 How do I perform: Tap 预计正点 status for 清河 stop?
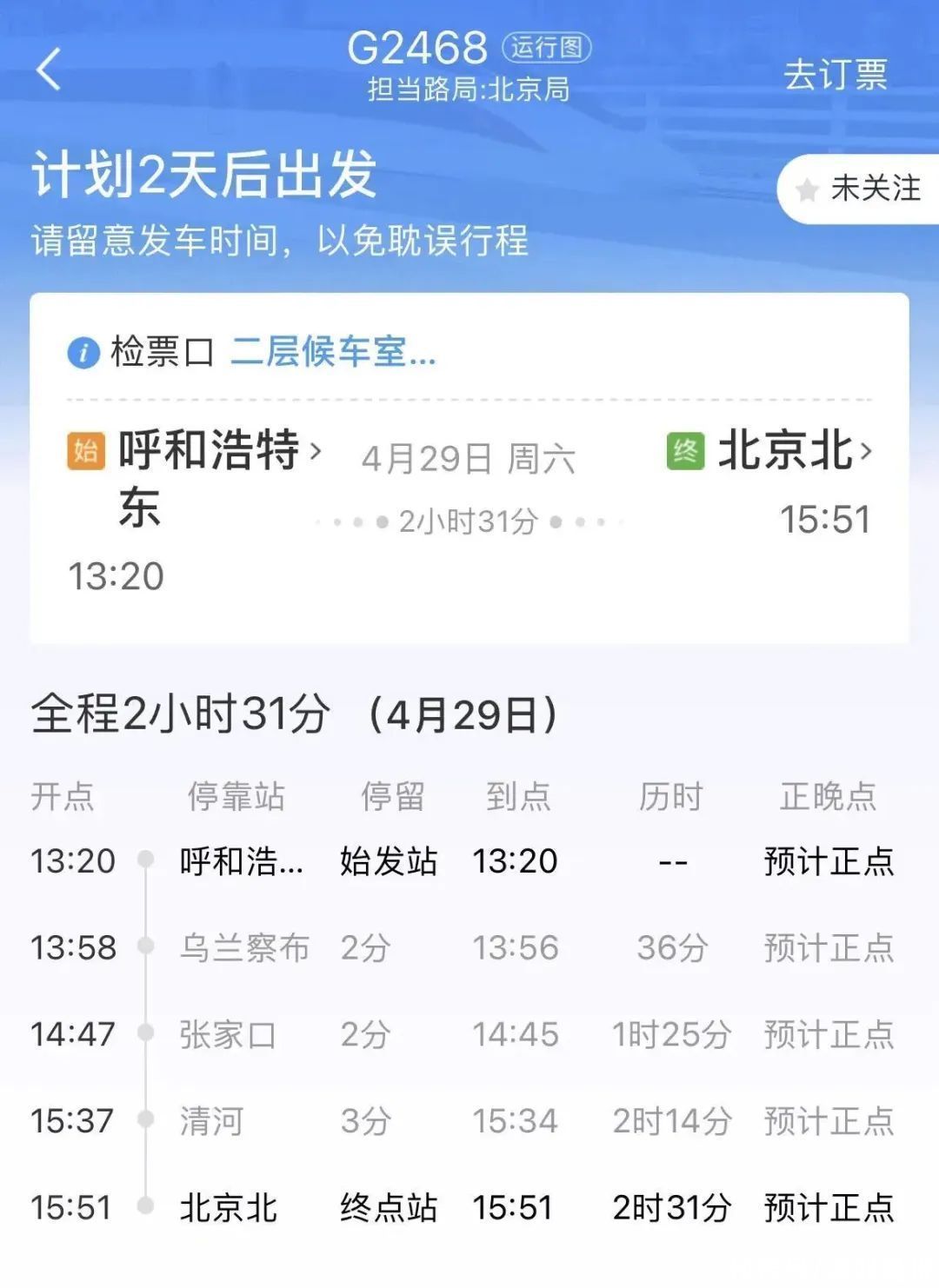click(x=826, y=1119)
